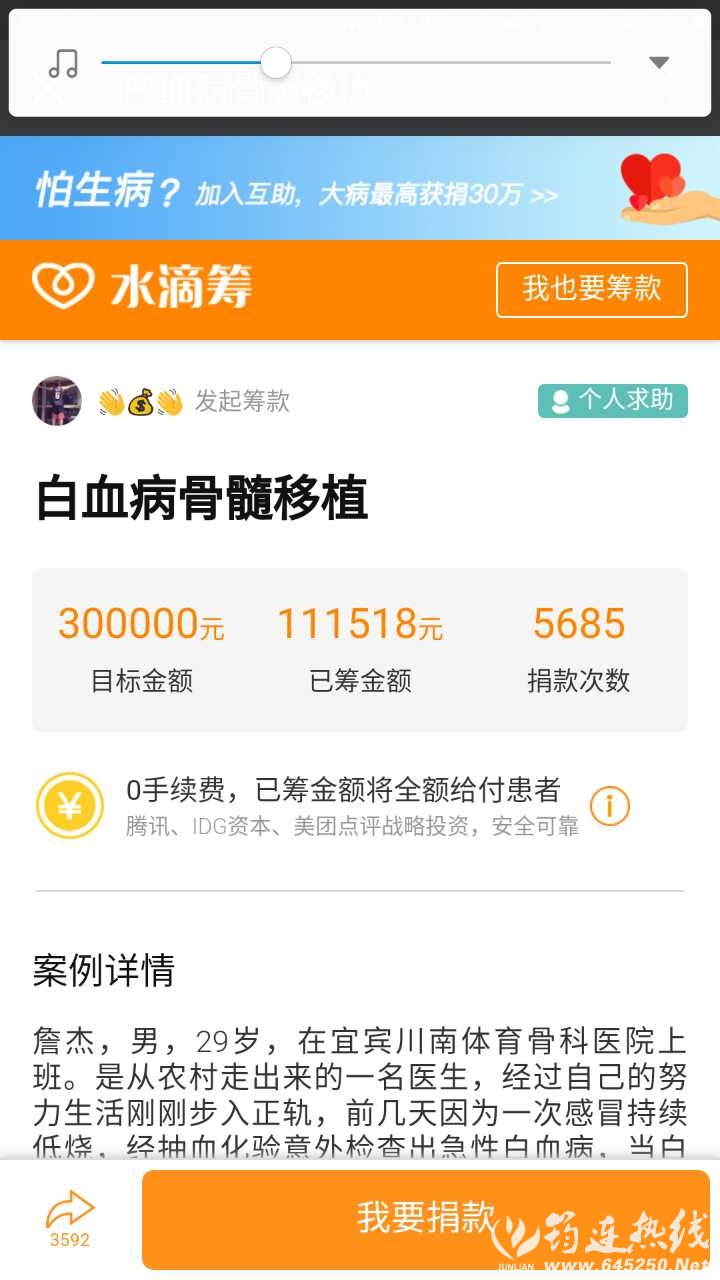Open the fundraiser initiator's avatar
This screenshot has width=720, height=1280.
(x=57, y=401)
